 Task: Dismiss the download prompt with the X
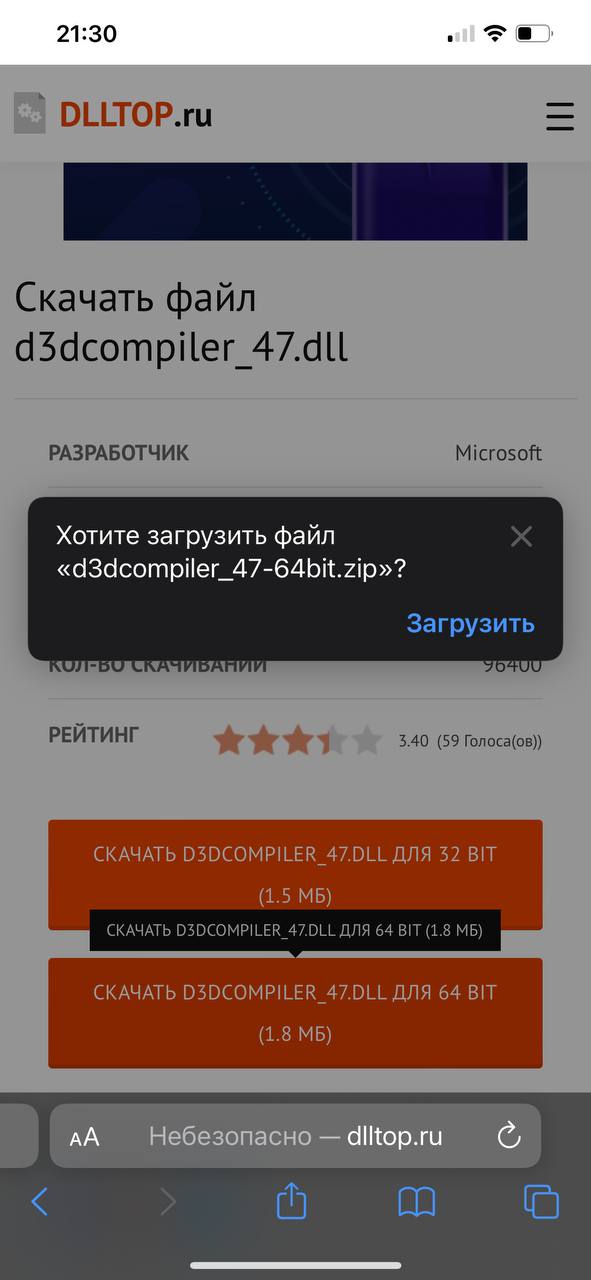click(521, 536)
